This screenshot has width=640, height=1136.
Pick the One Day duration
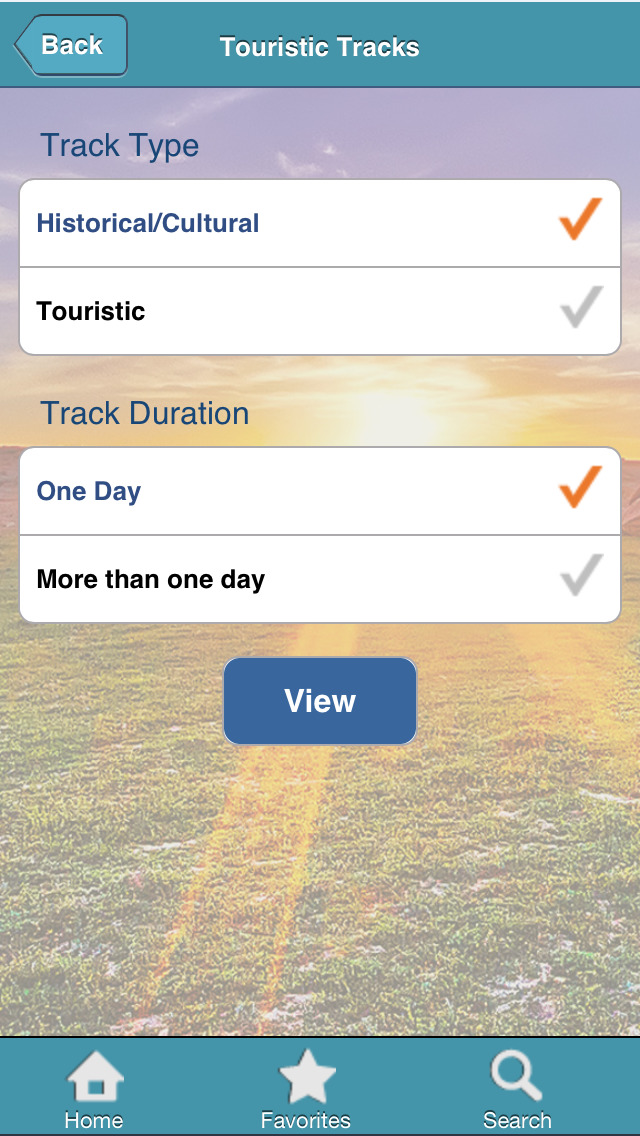pos(320,491)
